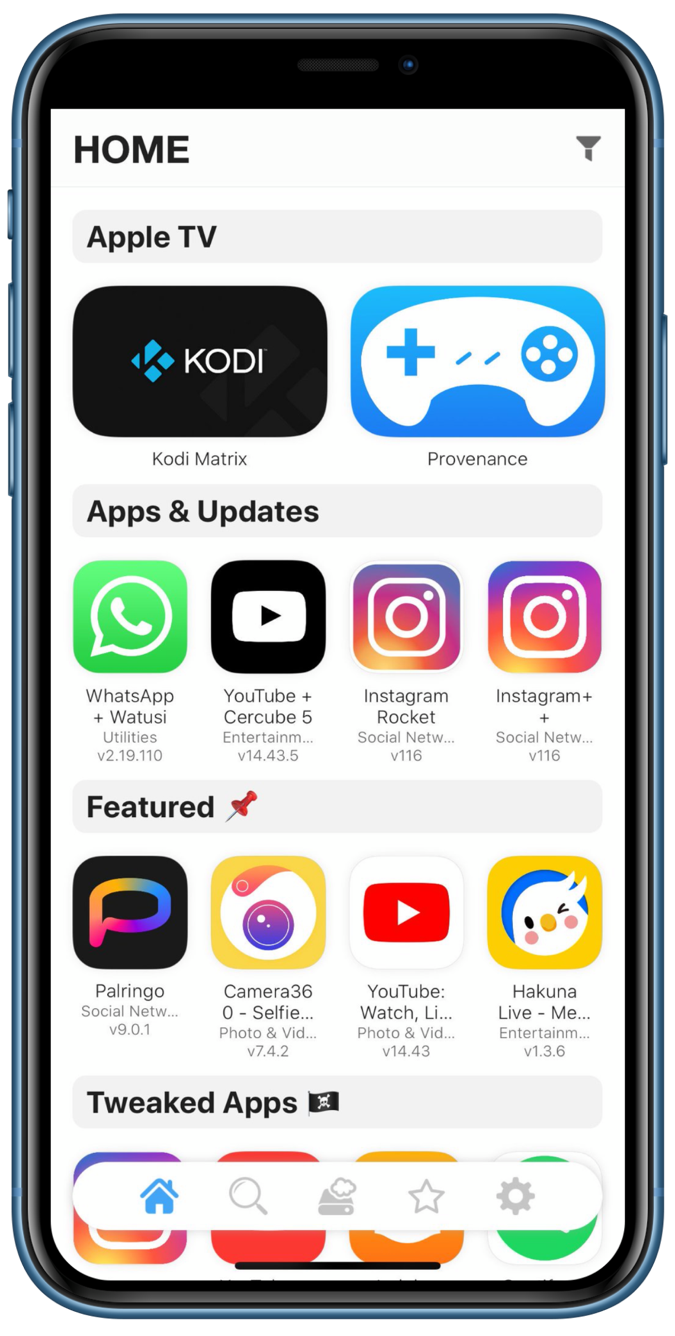The image size is (675, 1336).
Task: Open Instagram++ app page
Action: point(544,617)
